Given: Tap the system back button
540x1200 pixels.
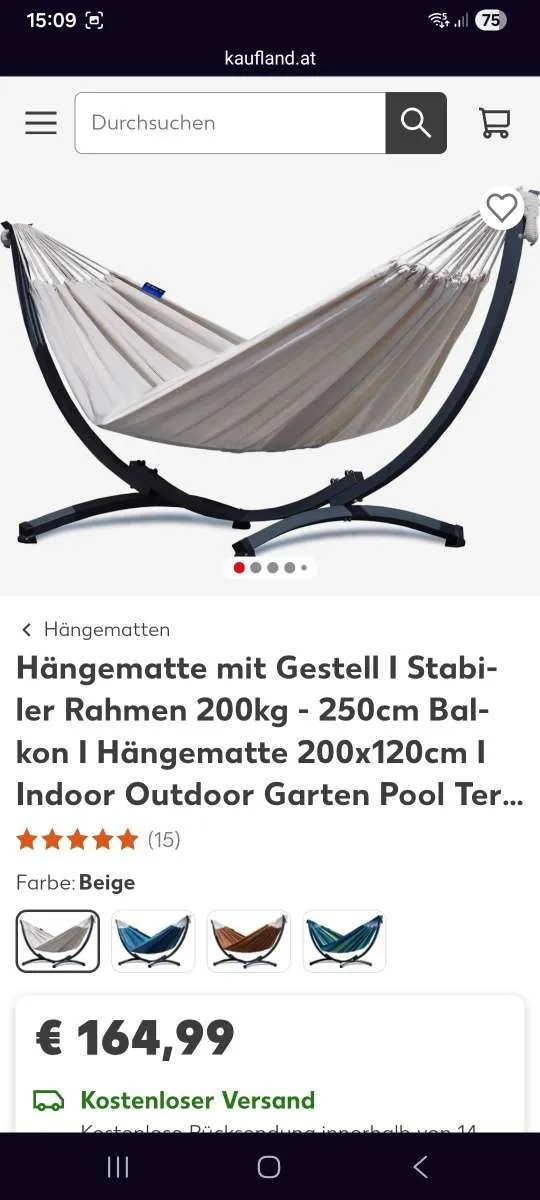Looking at the screenshot, I should [x=420, y=1166].
